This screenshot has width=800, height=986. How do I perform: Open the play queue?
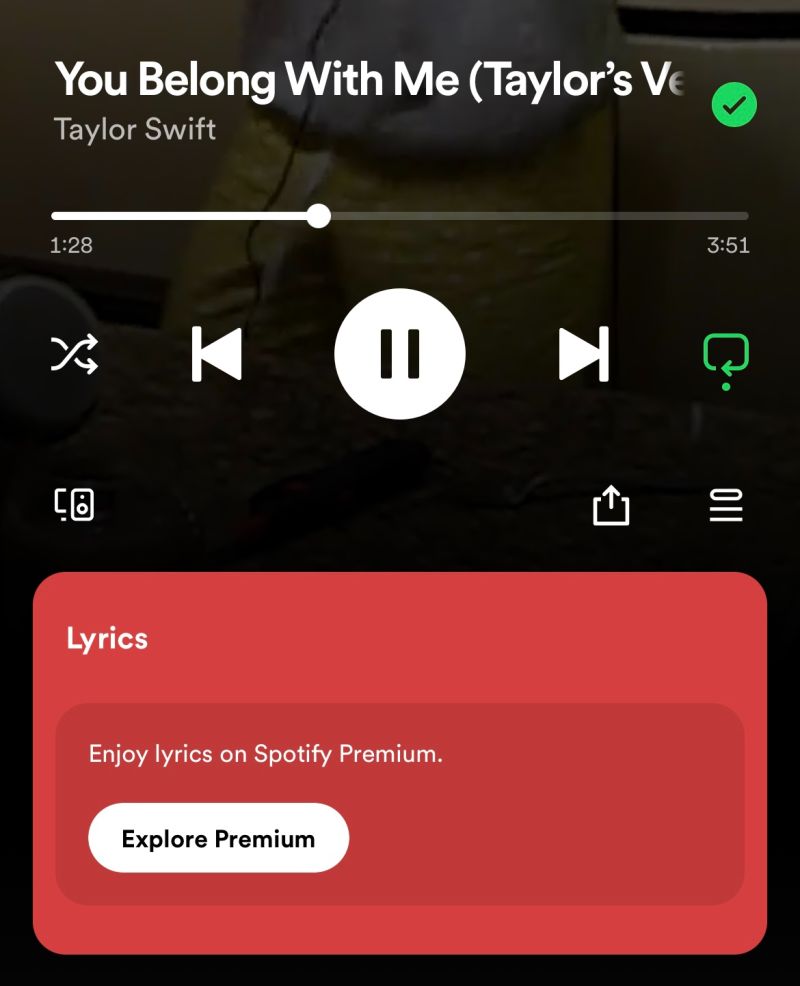pos(726,505)
